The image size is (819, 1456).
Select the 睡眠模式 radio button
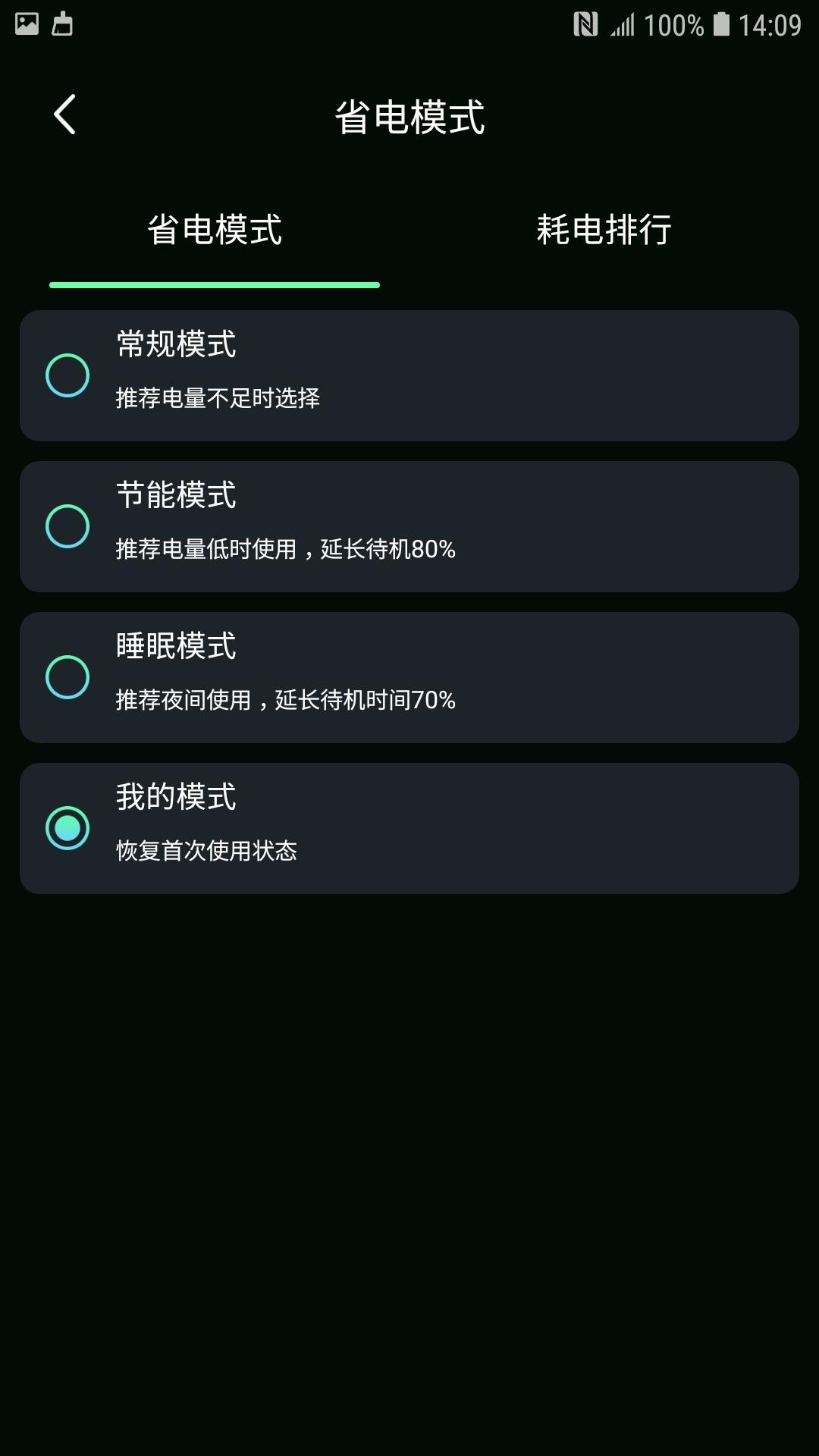tap(67, 676)
